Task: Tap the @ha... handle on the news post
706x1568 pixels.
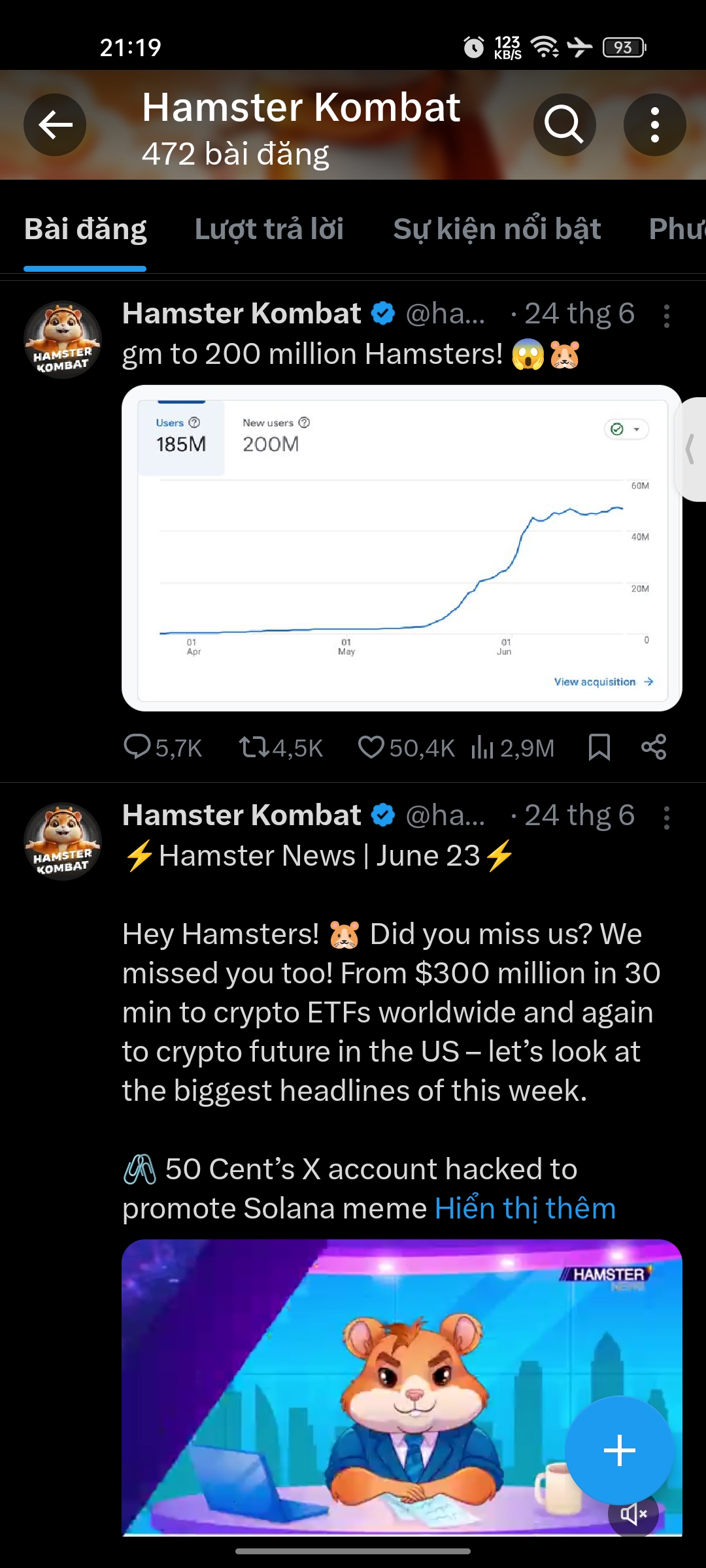Action: click(447, 815)
